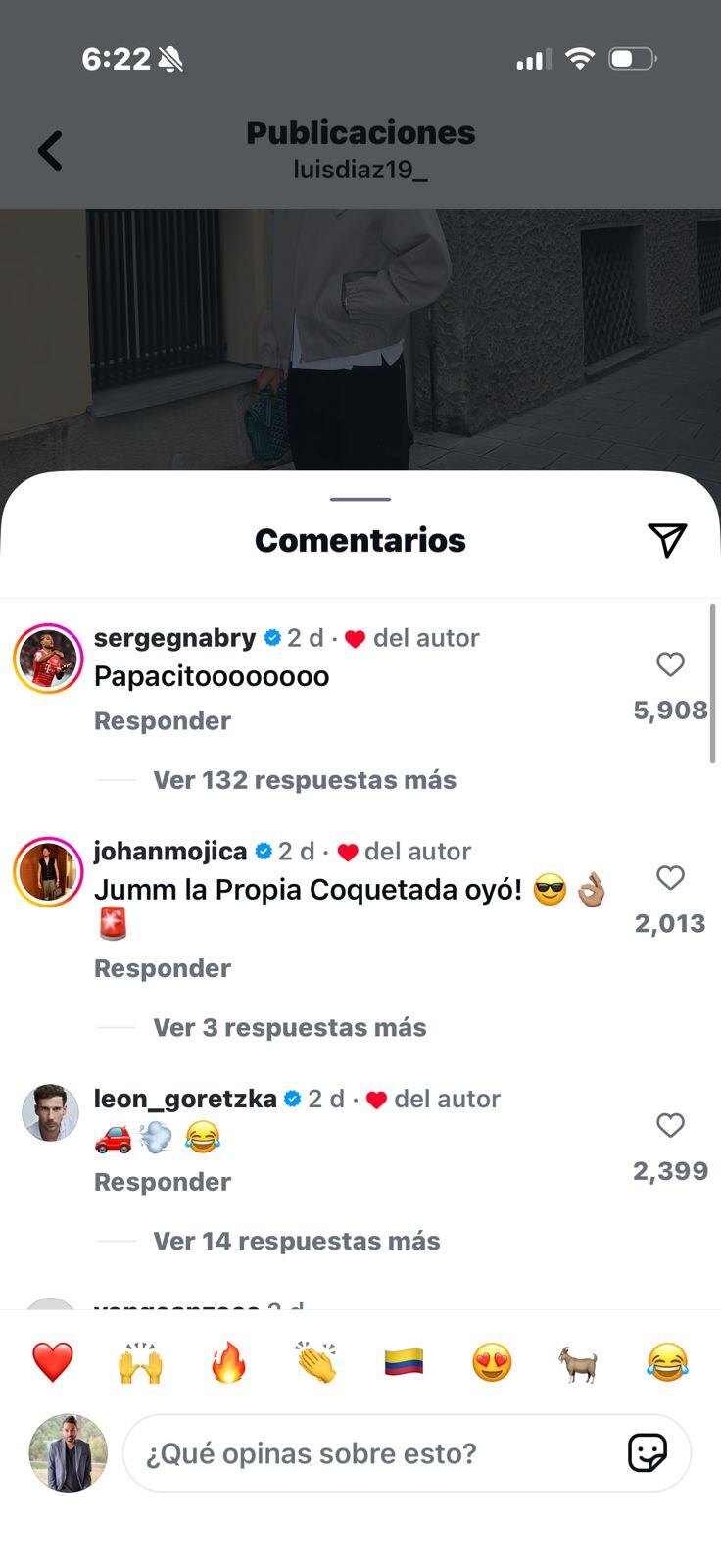Insert the fire quick emoji
The image size is (721, 1568).
[x=228, y=1362]
